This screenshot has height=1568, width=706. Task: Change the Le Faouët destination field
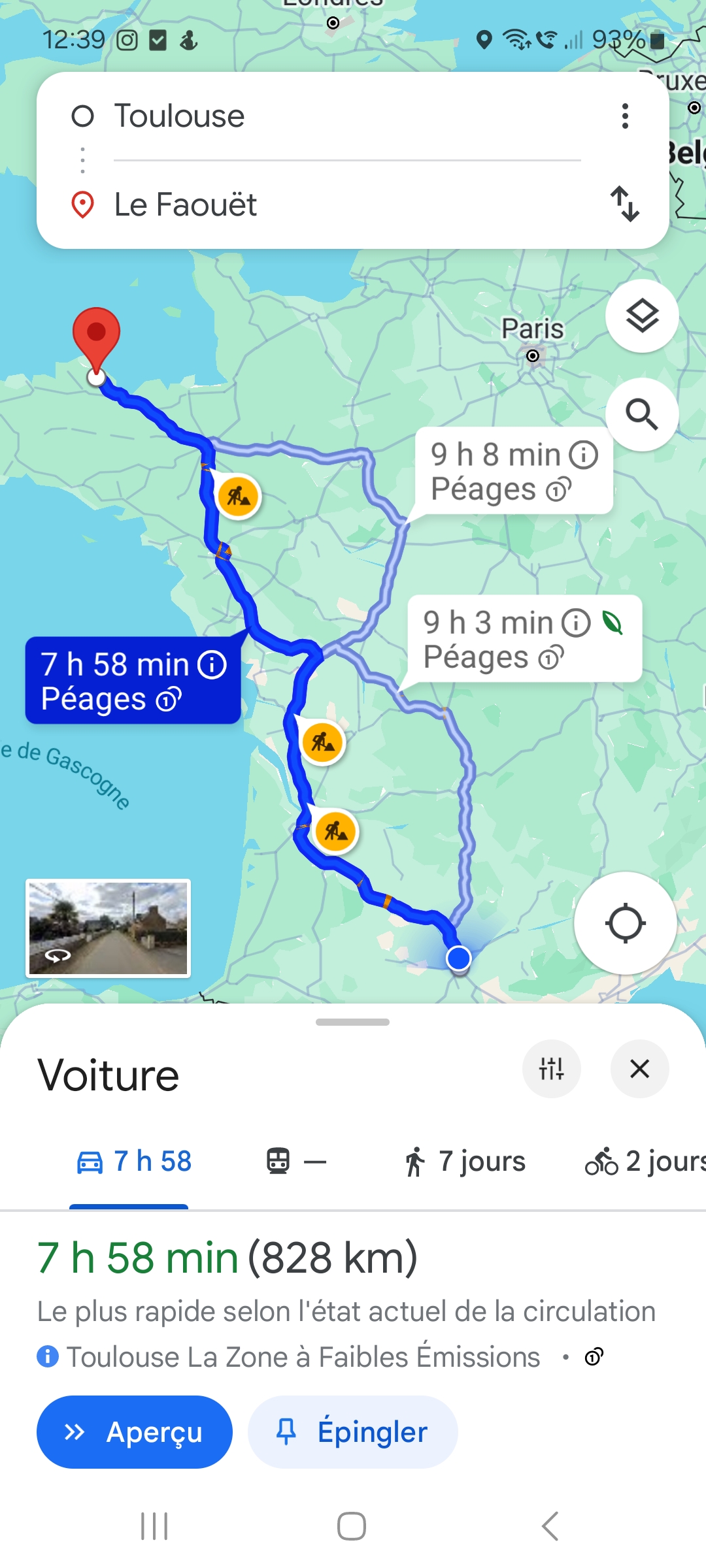[x=327, y=204]
